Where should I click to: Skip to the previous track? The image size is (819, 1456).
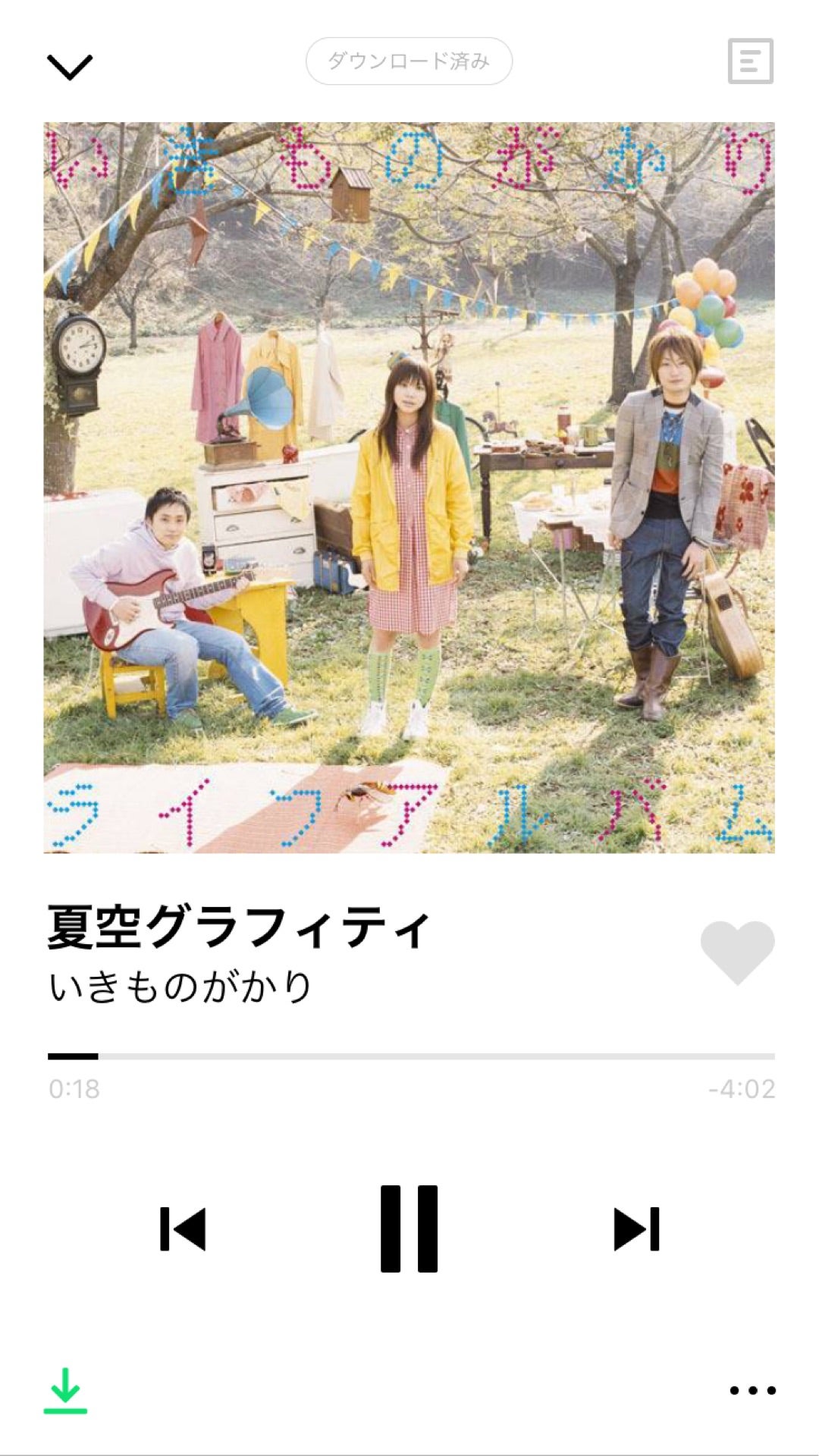[184, 1228]
